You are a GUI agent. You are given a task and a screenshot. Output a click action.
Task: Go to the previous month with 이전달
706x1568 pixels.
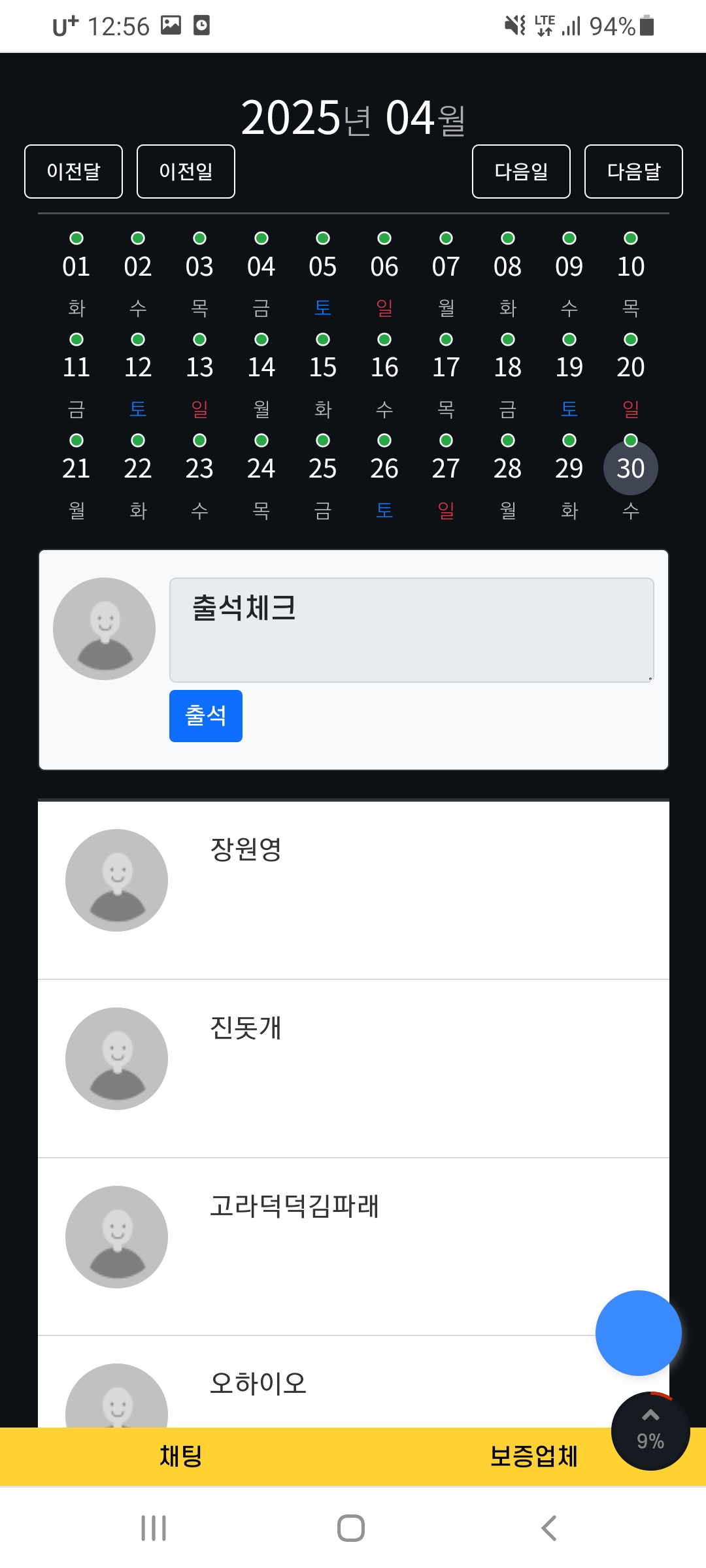coord(73,171)
